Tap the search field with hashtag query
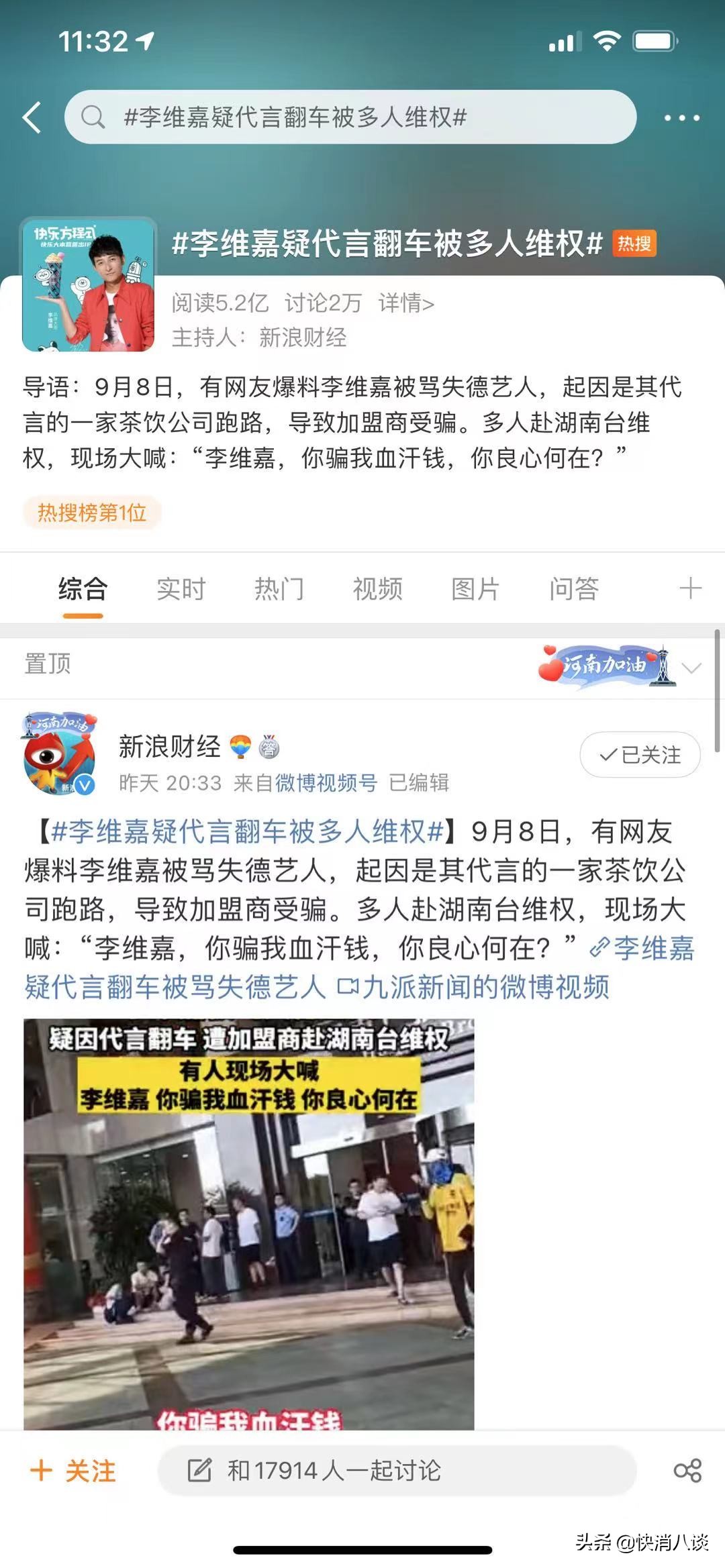Screen dimensions: 725x1568 tap(349, 117)
